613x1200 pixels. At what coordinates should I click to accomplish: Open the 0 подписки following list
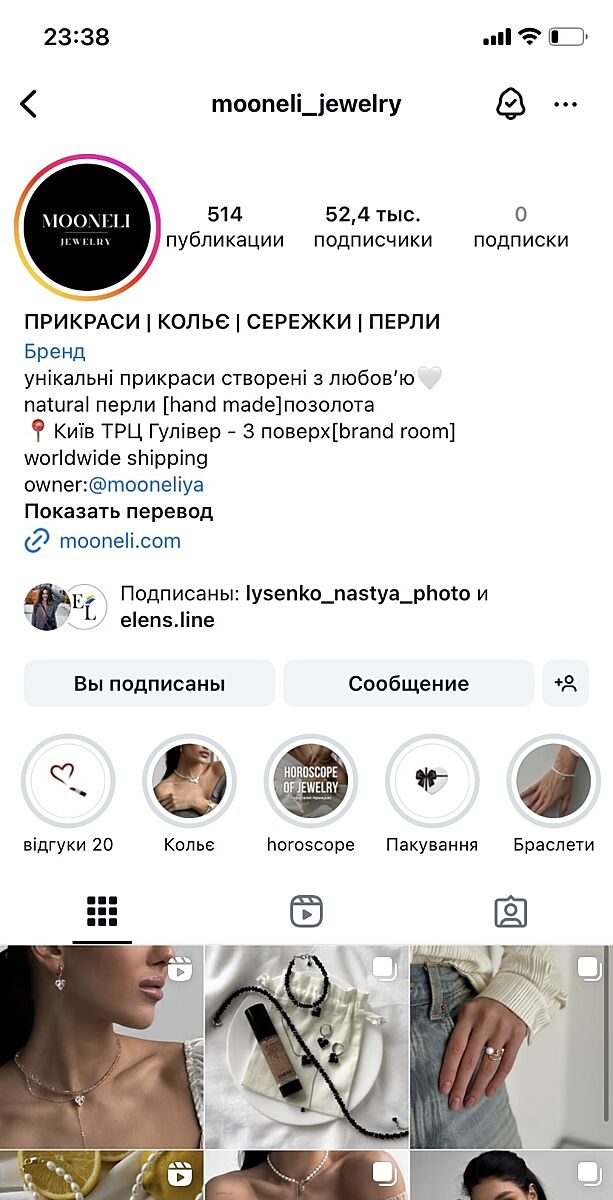521,227
